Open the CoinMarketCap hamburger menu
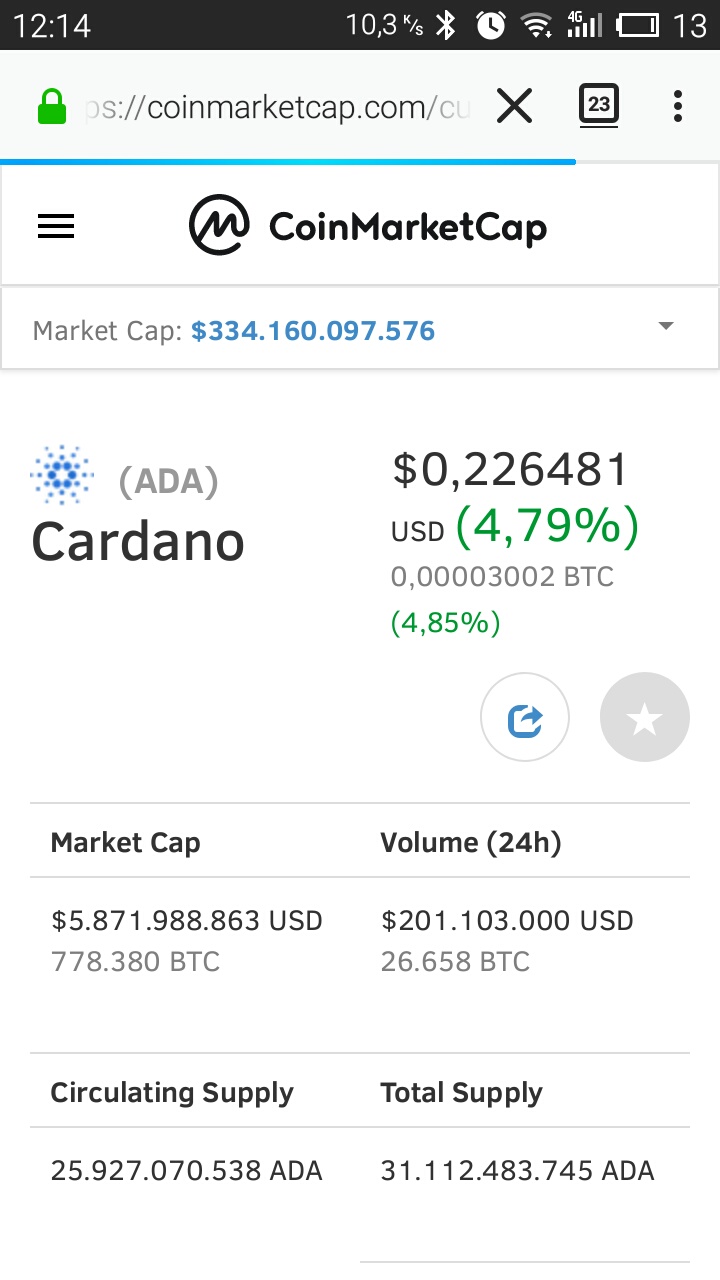 click(56, 227)
